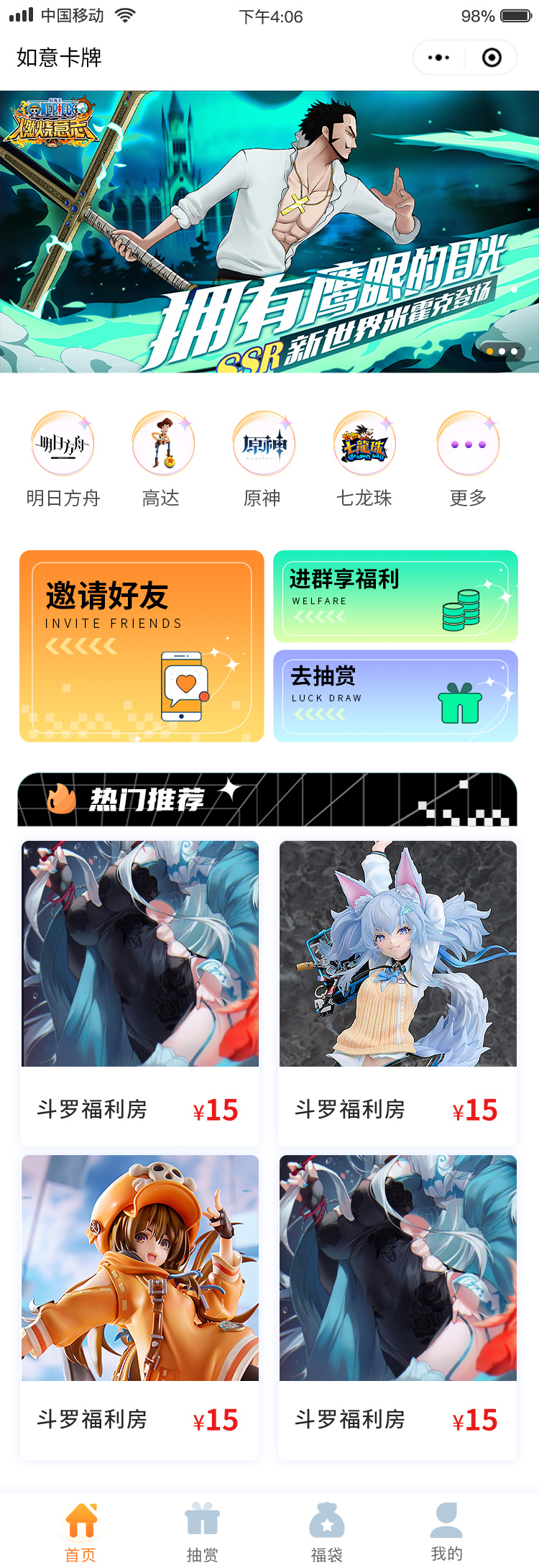Show 更多 categories

point(468,458)
